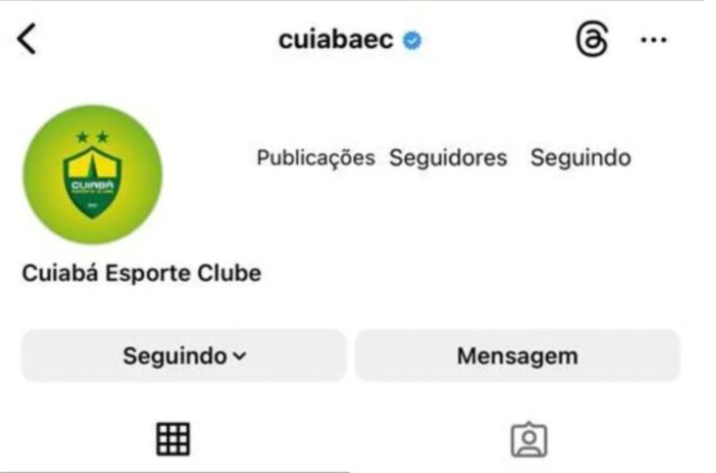The height and width of the screenshot is (473, 716).
Task: Open the three-dot overflow menu
Action: (653, 40)
